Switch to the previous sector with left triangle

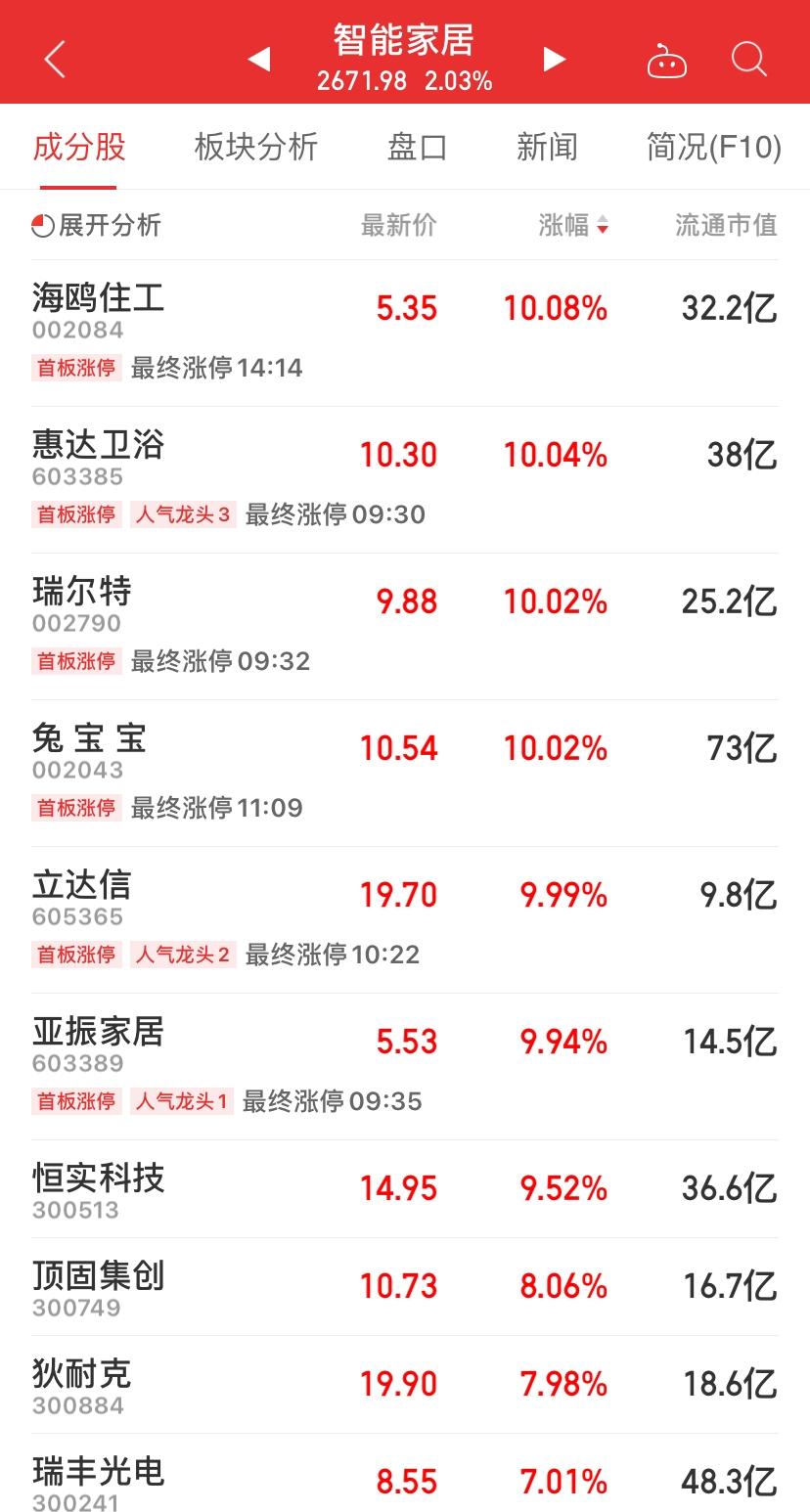click(258, 60)
